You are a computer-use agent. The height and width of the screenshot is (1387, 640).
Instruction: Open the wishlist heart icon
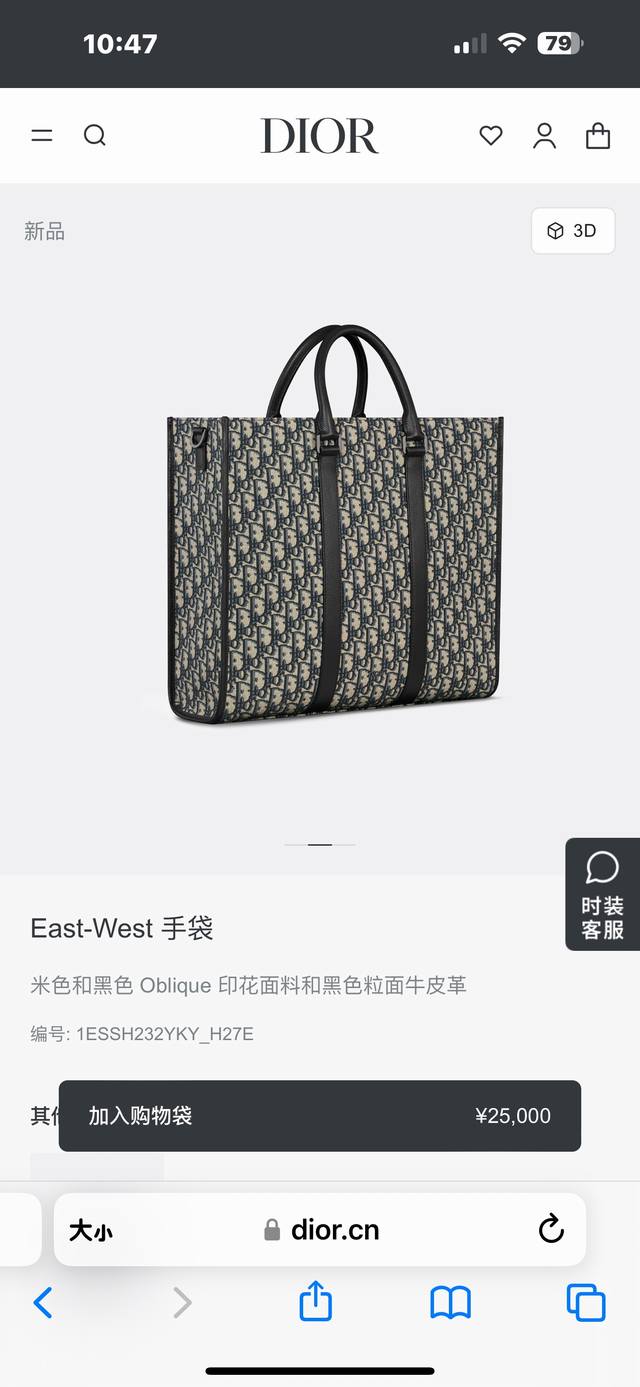point(491,136)
